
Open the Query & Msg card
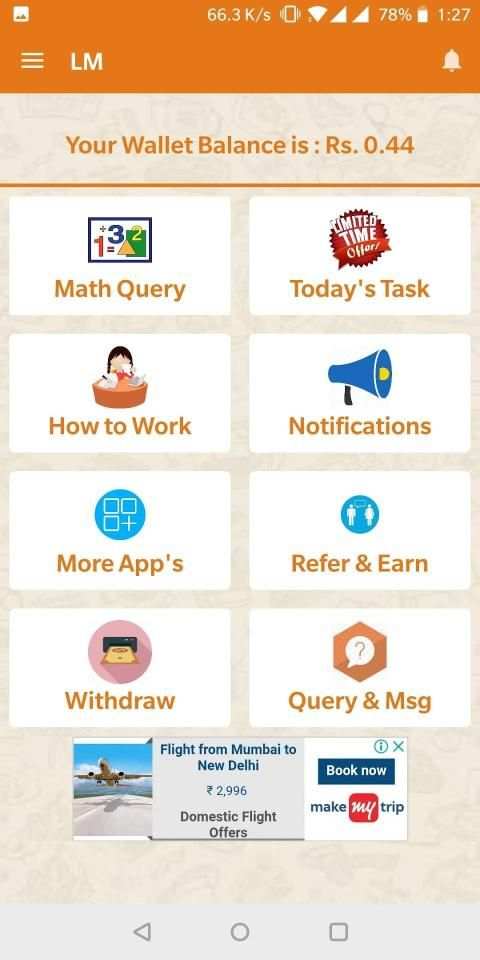click(360, 667)
